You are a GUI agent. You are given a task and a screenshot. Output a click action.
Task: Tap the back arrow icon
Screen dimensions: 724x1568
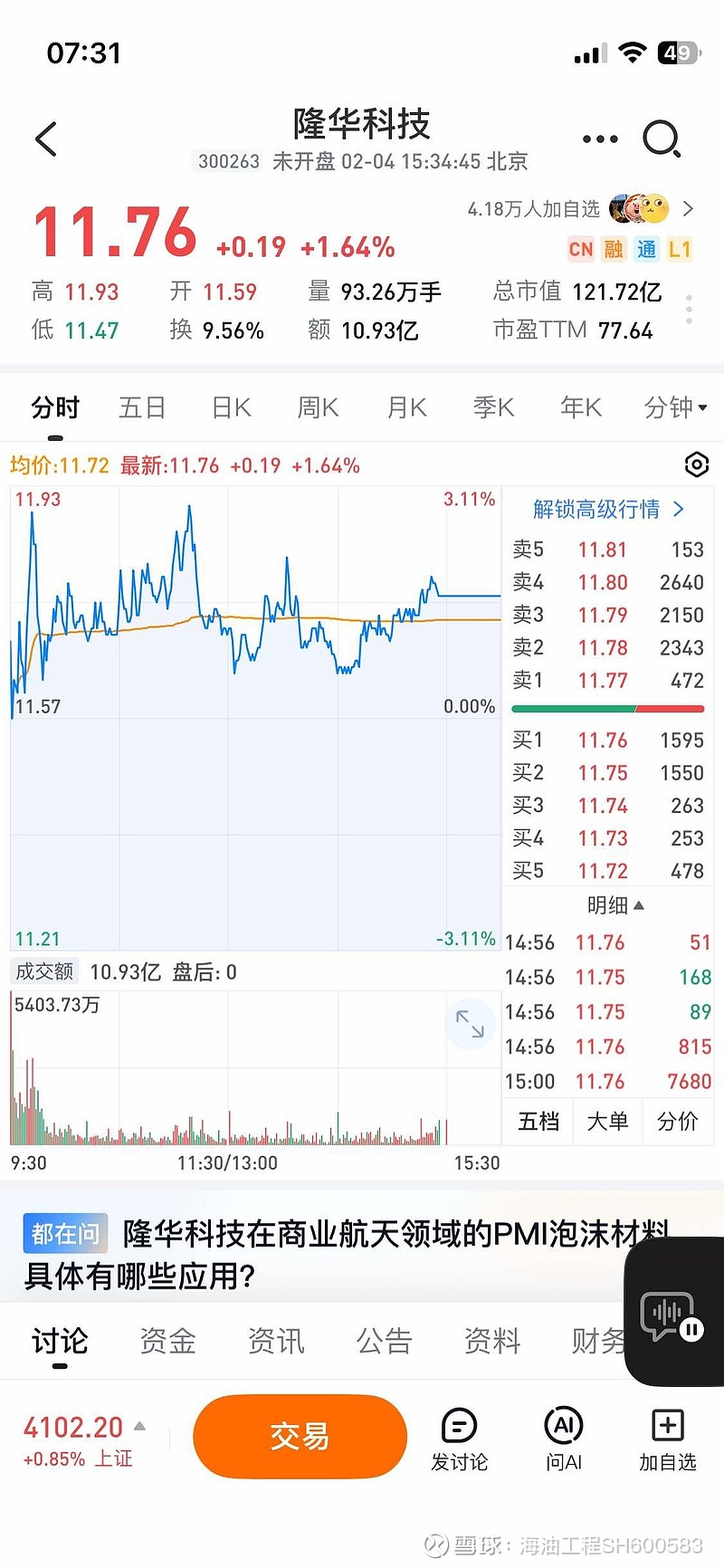[45, 139]
